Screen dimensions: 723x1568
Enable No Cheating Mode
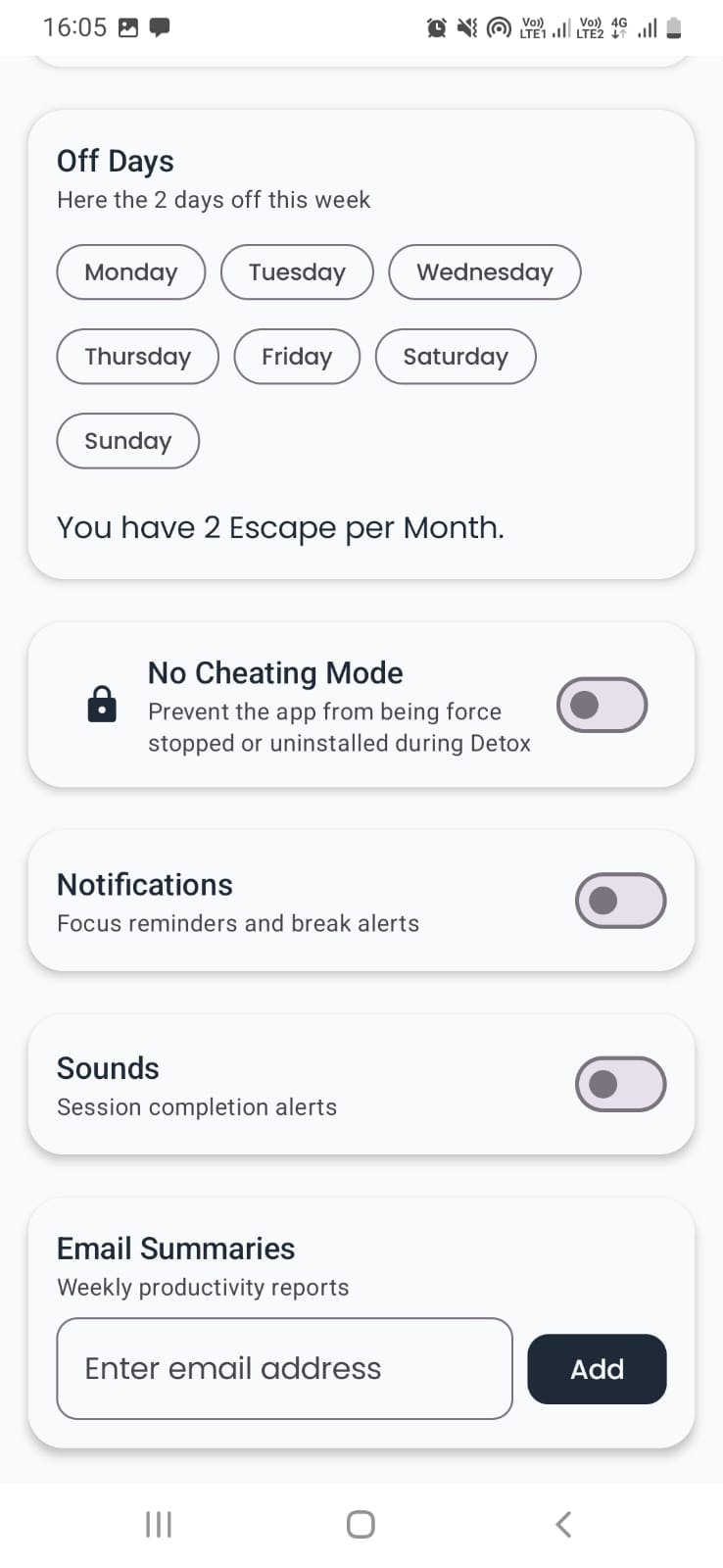602,705
